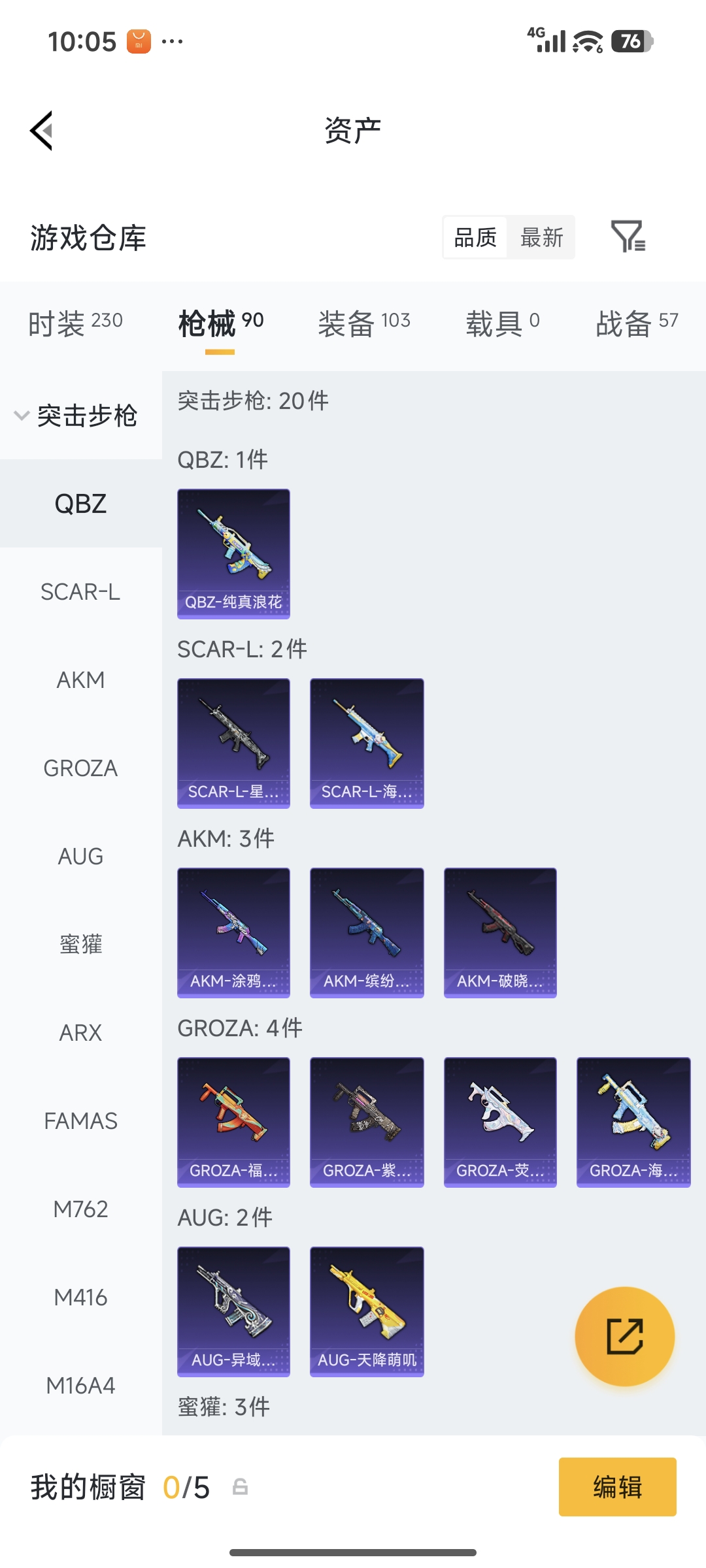The height and width of the screenshot is (1568, 706).
Task: Open the AKM-涂鸦 skin tile
Action: [233, 932]
